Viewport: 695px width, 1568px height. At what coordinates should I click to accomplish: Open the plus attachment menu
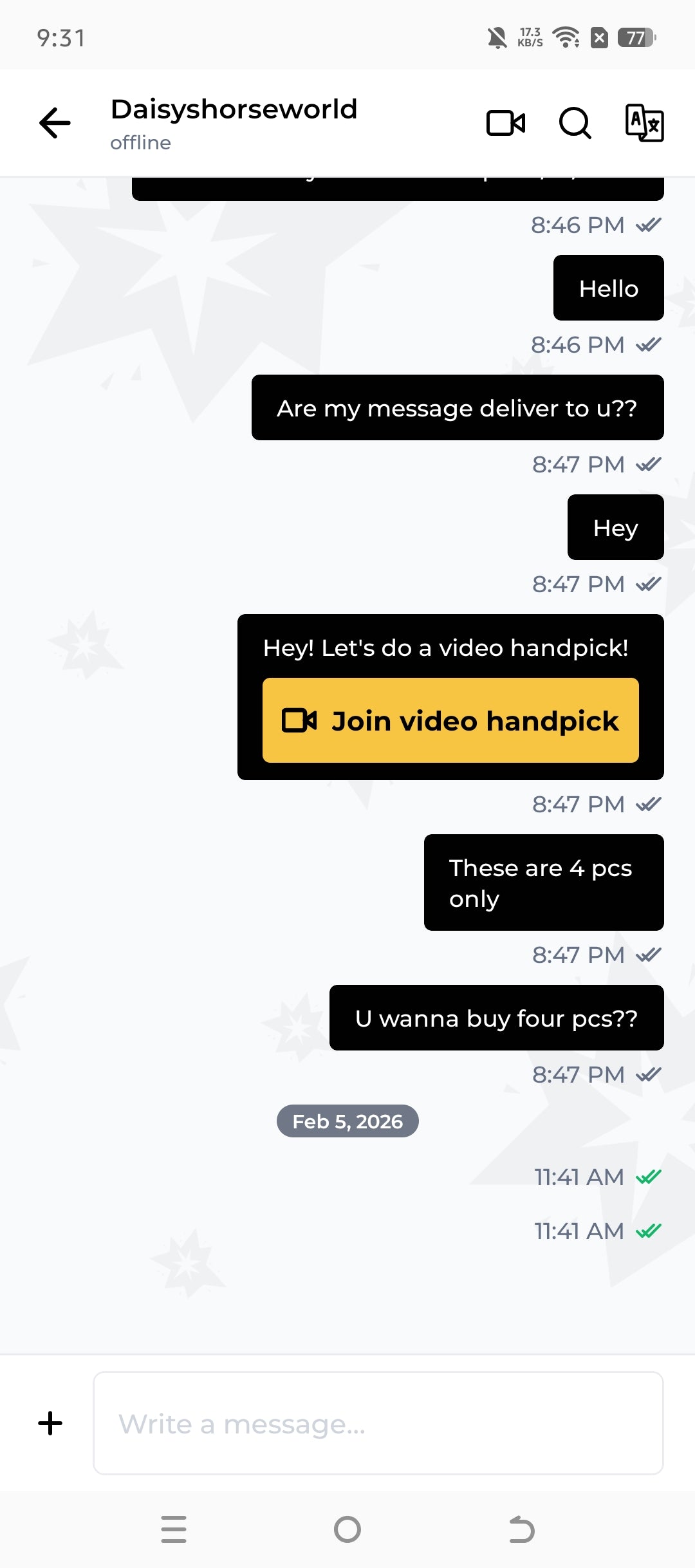coord(50,1423)
